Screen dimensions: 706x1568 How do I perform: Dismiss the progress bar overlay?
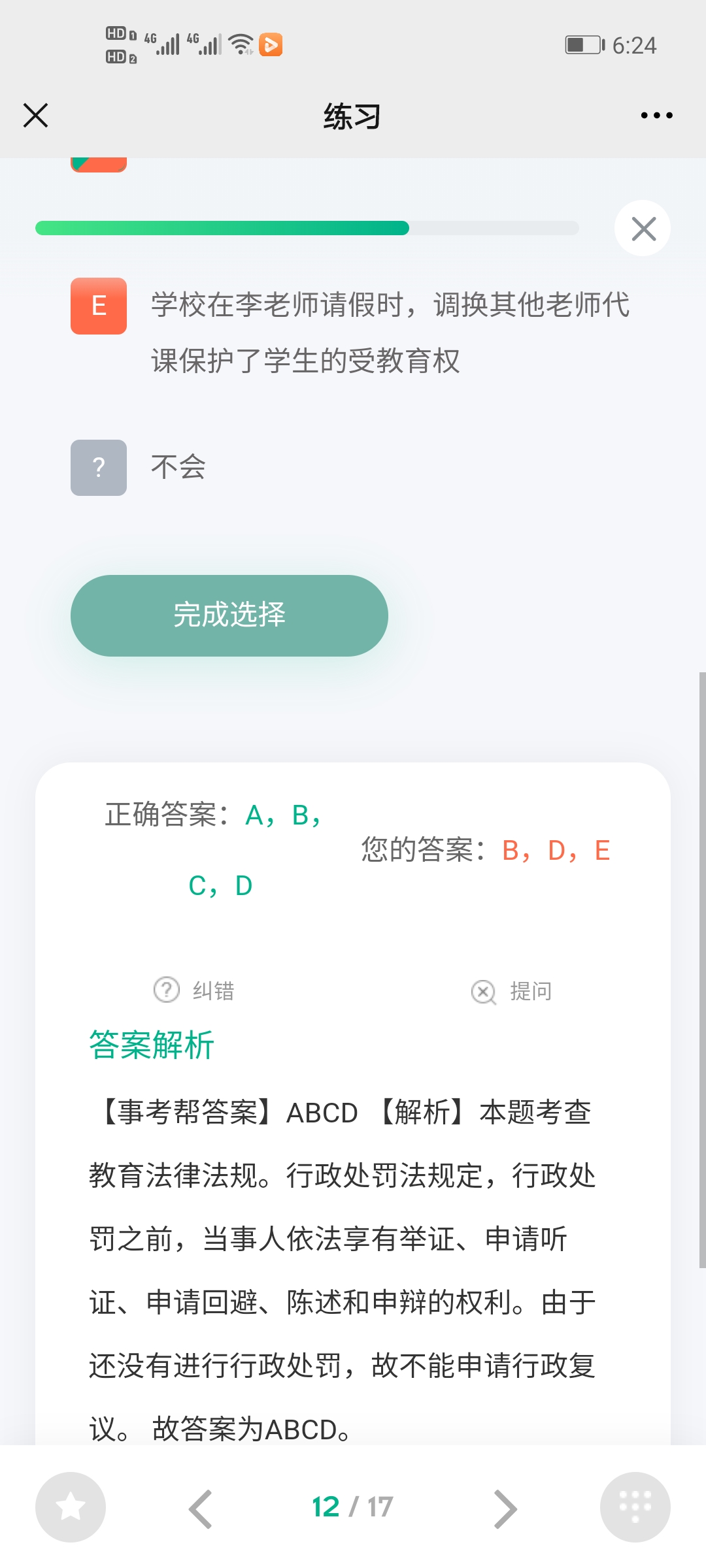tap(643, 228)
